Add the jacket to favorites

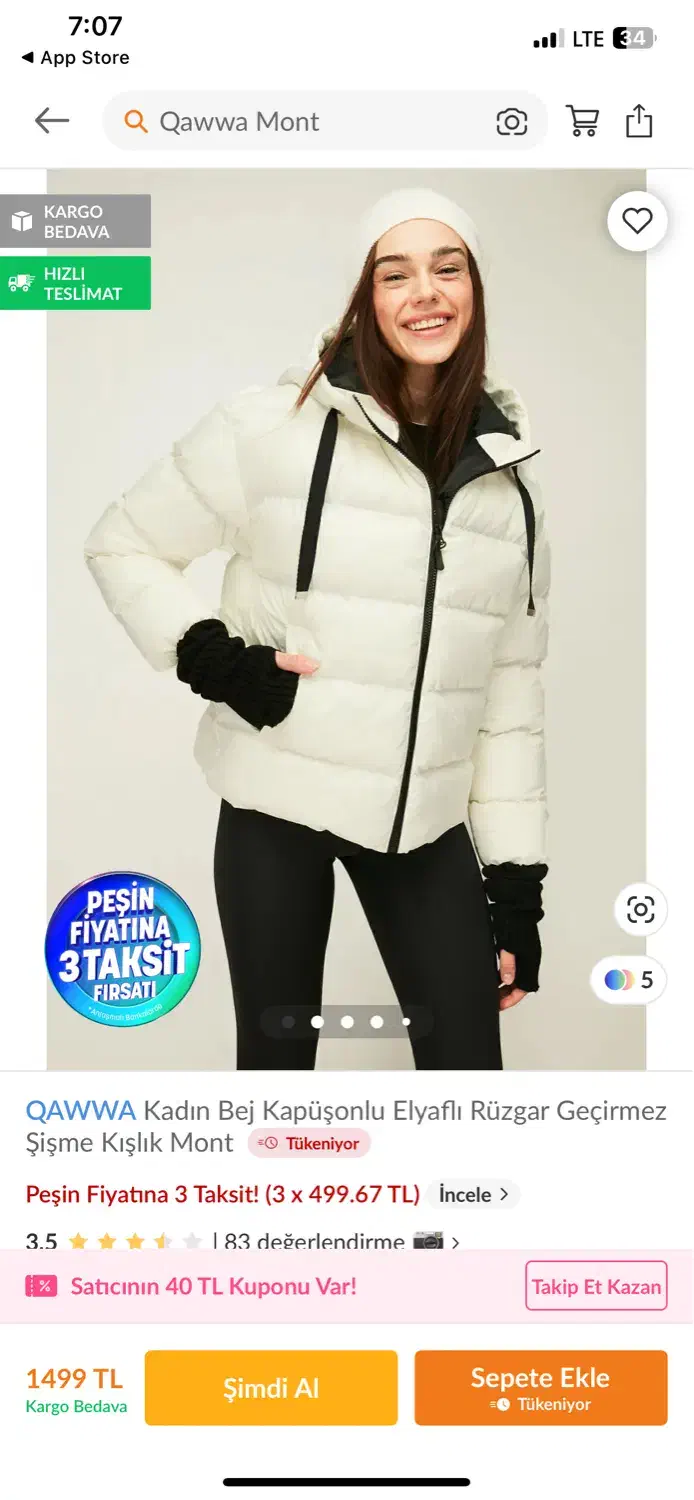point(637,221)
